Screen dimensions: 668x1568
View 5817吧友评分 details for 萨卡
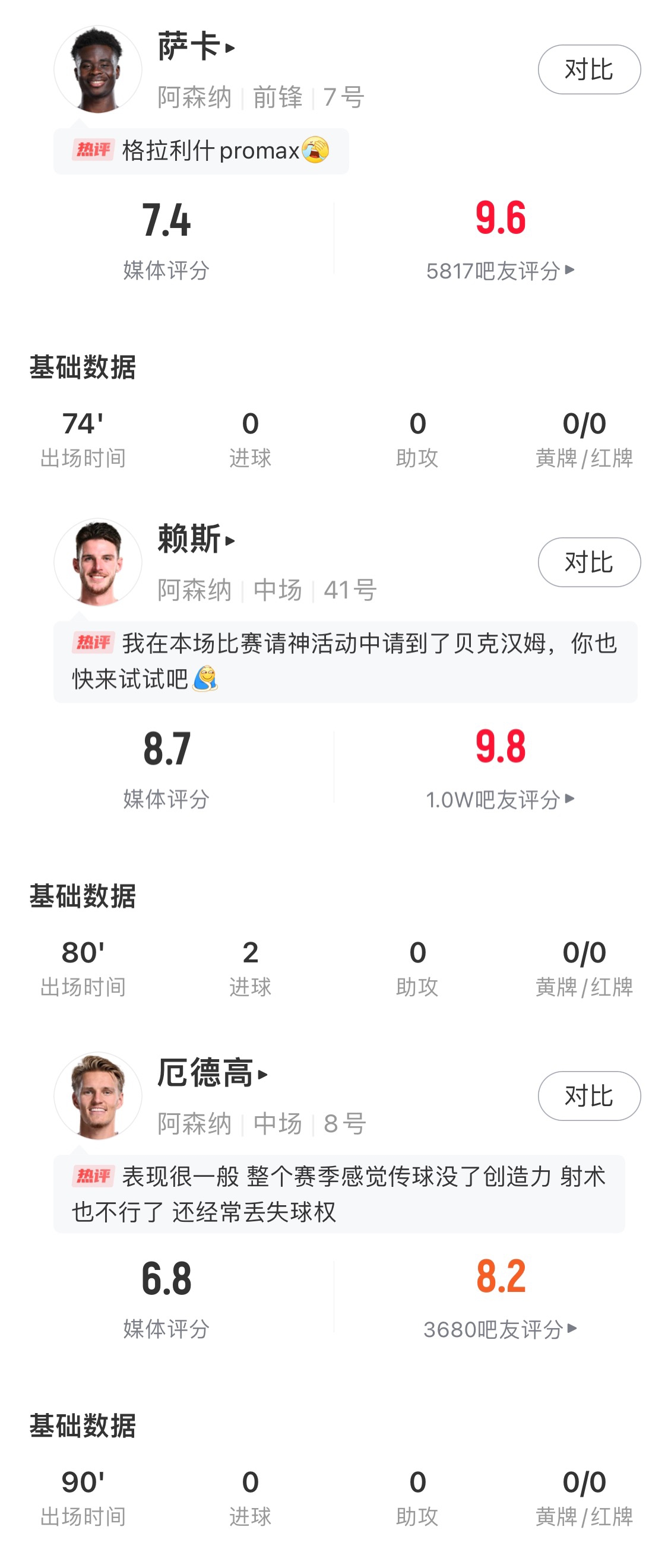pos(499,270)
